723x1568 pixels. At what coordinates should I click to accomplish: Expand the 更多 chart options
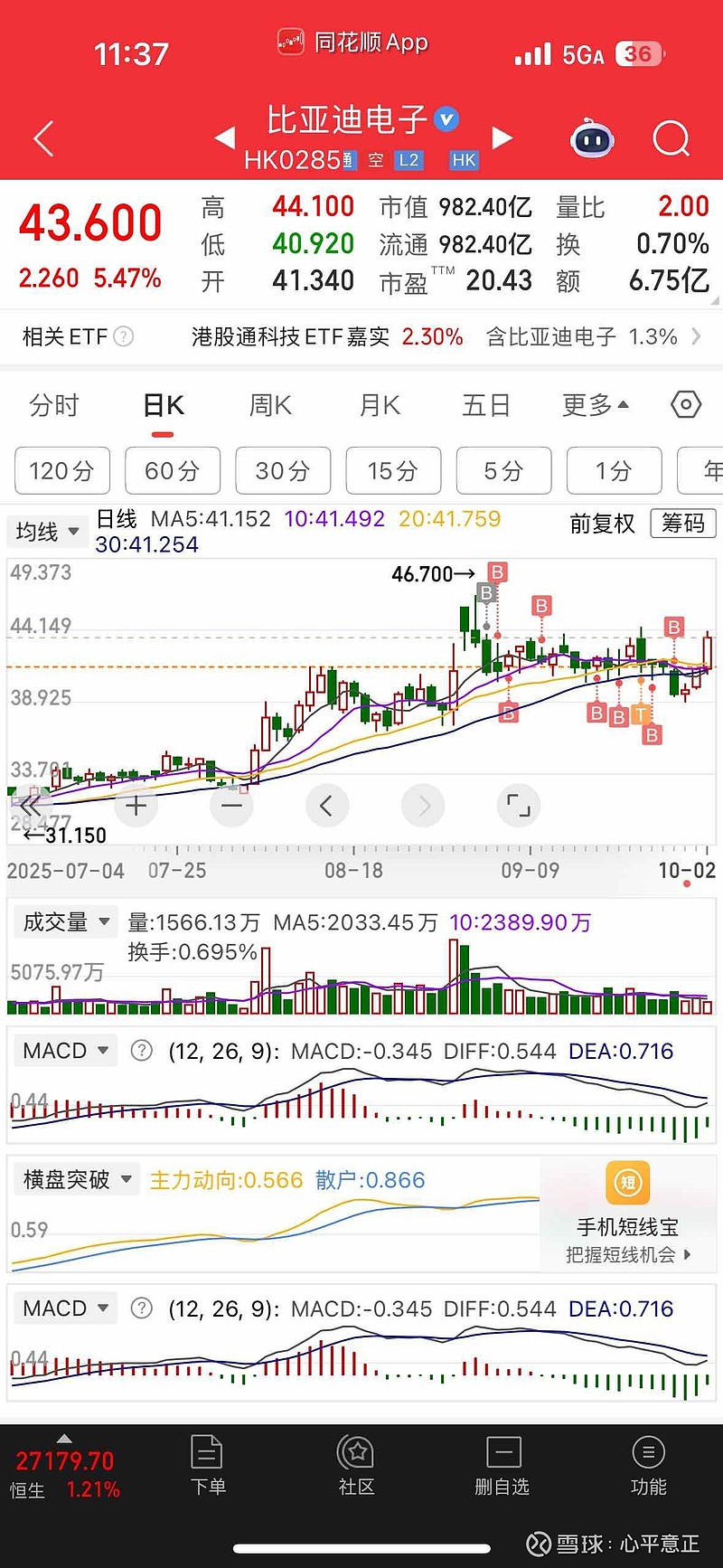(595, 405)
